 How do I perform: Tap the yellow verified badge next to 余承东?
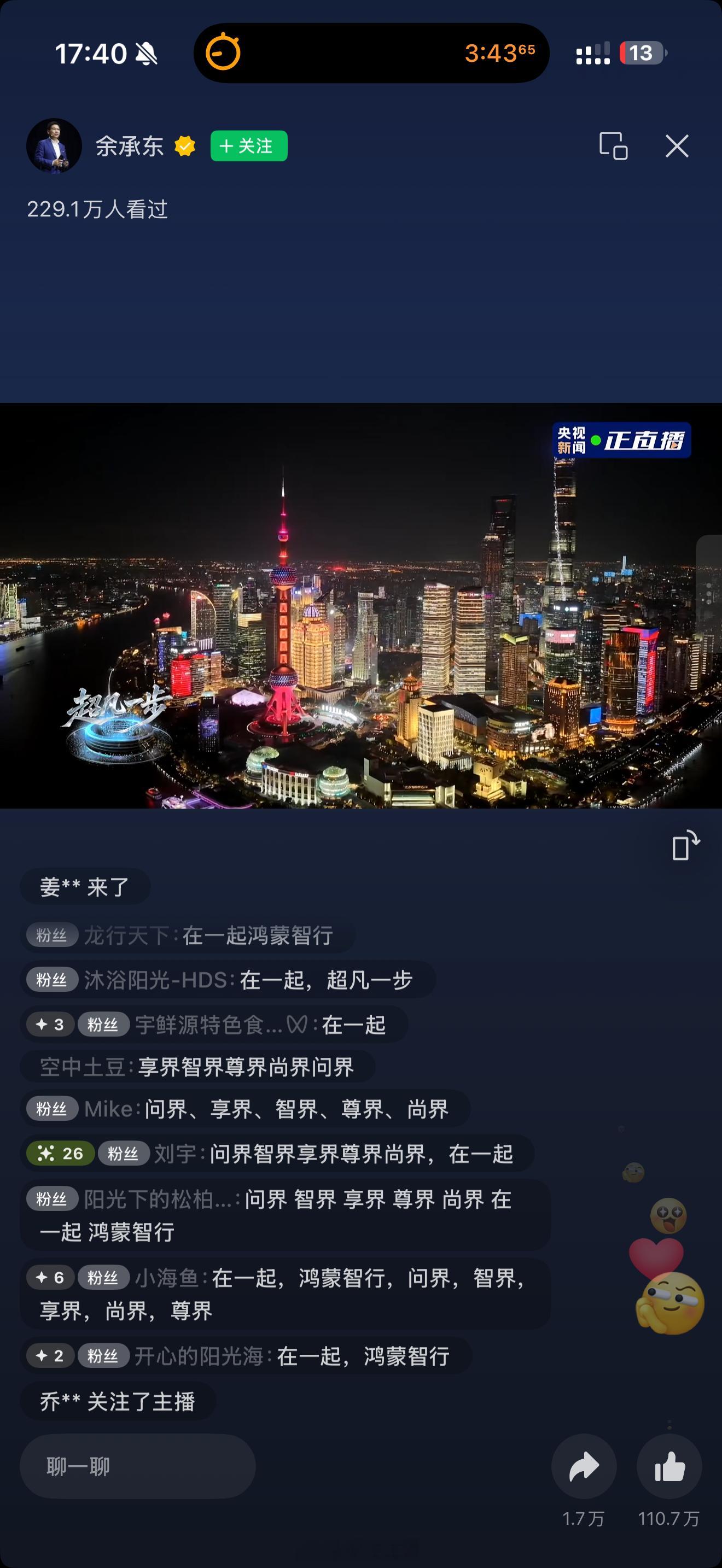pos(185,146)
